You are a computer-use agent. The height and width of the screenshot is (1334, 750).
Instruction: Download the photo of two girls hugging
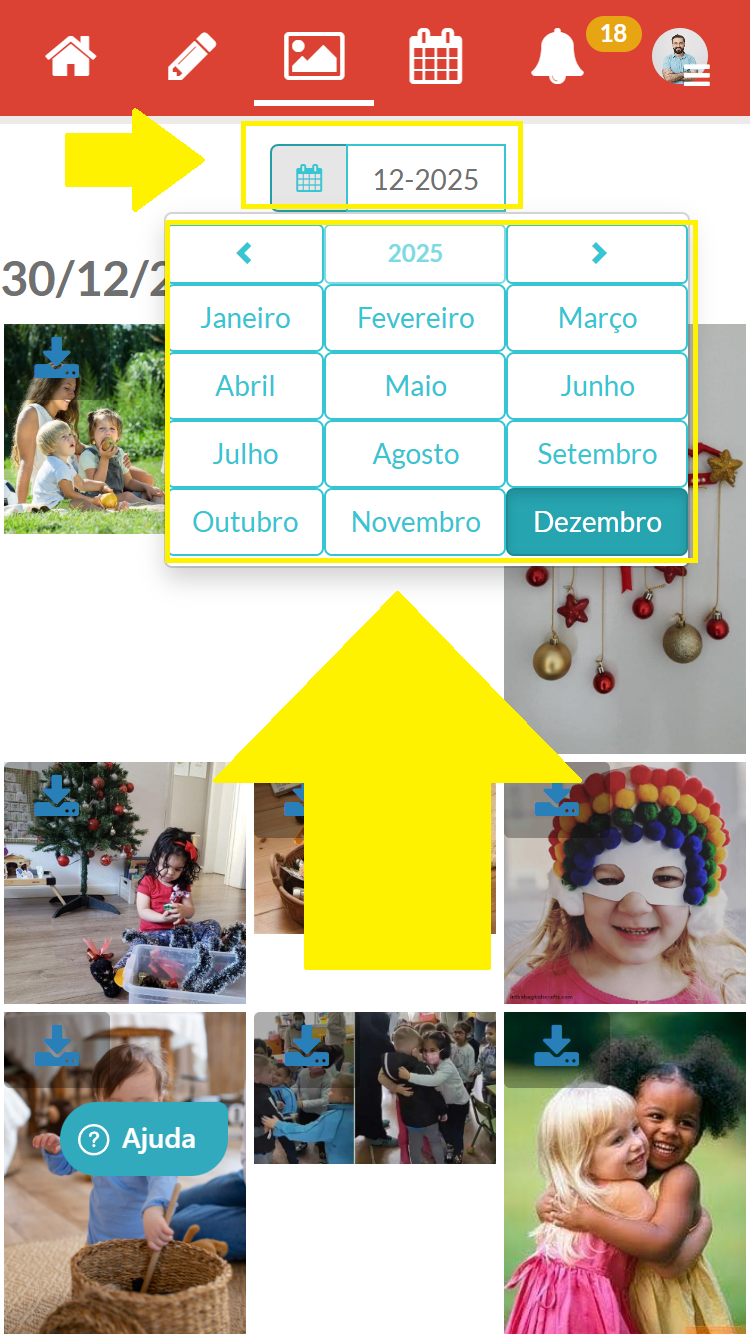pos(556,1048)
